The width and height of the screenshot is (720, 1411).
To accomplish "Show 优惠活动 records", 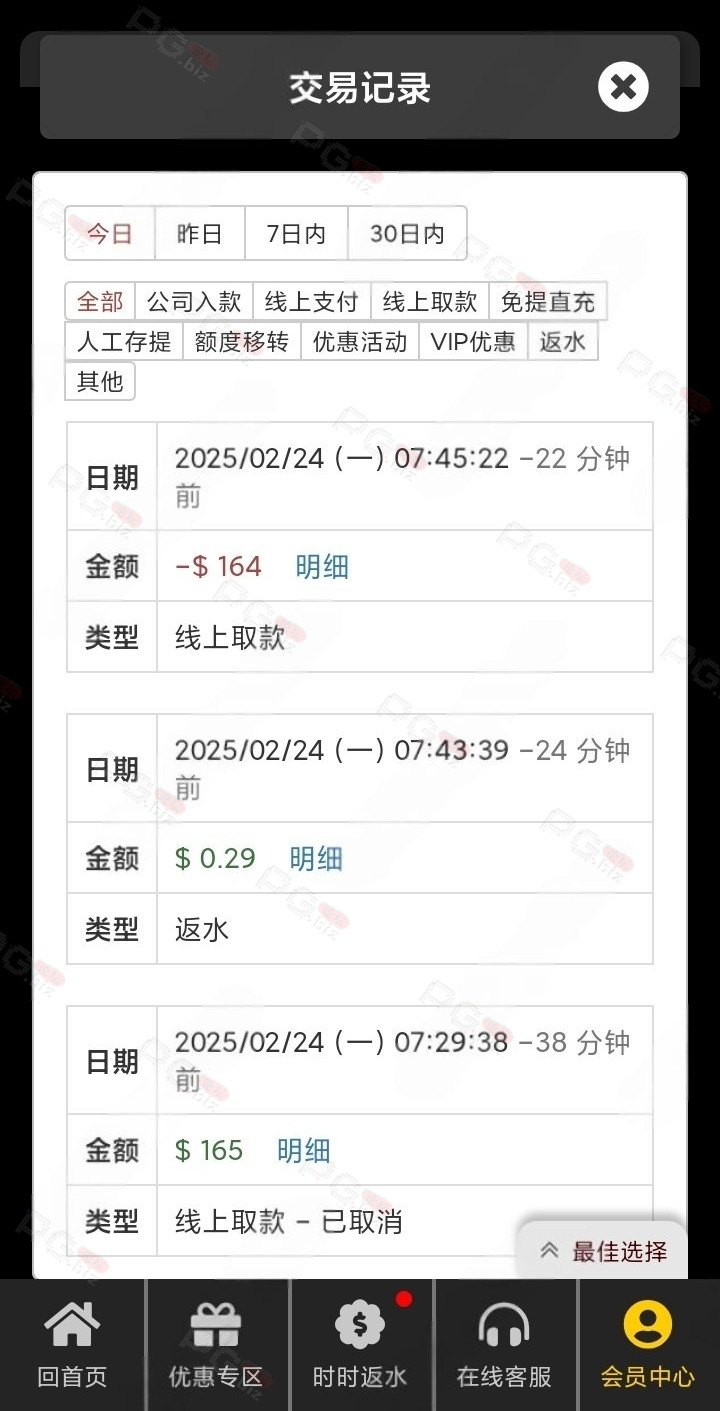I will 360,341.
